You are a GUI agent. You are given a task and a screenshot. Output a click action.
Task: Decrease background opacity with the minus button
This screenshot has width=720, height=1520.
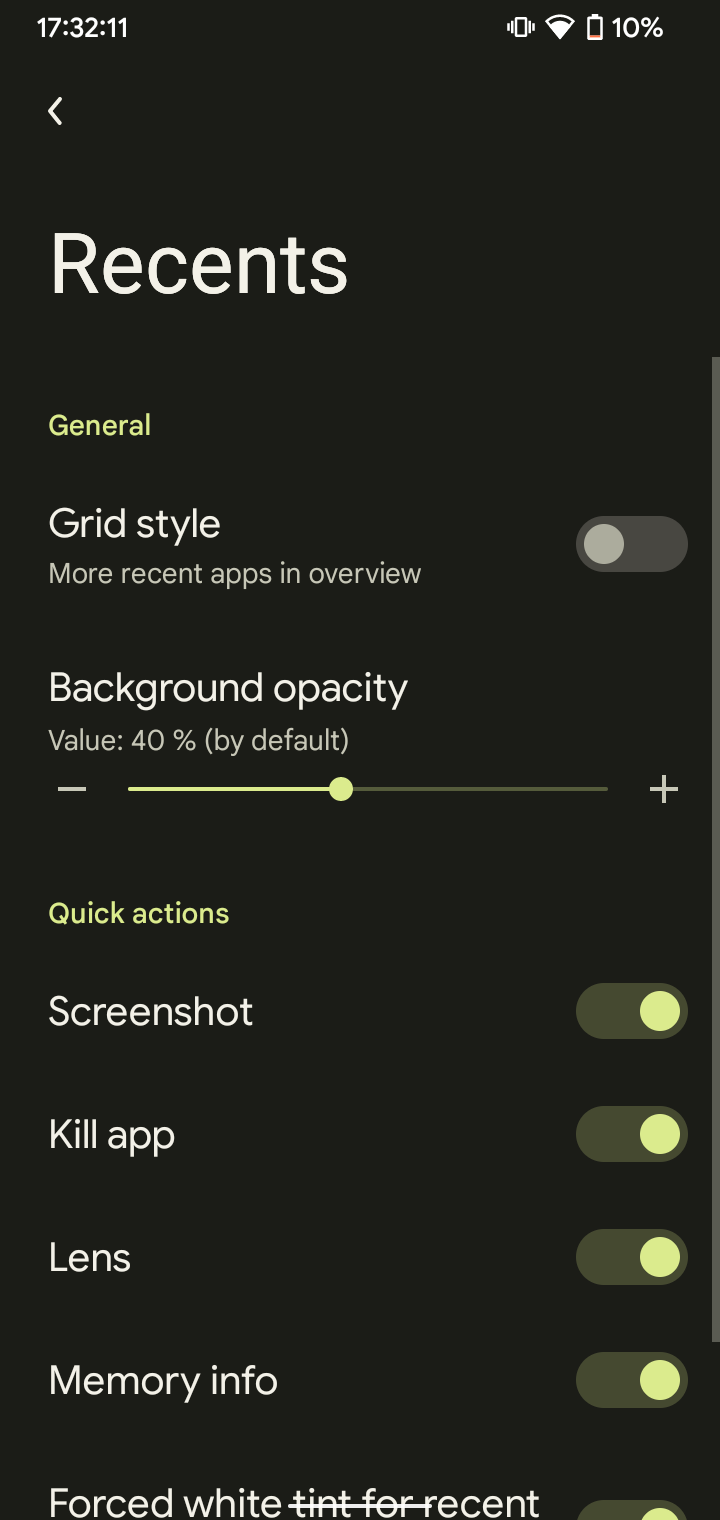pyautogui.click(x=72, y=790)
